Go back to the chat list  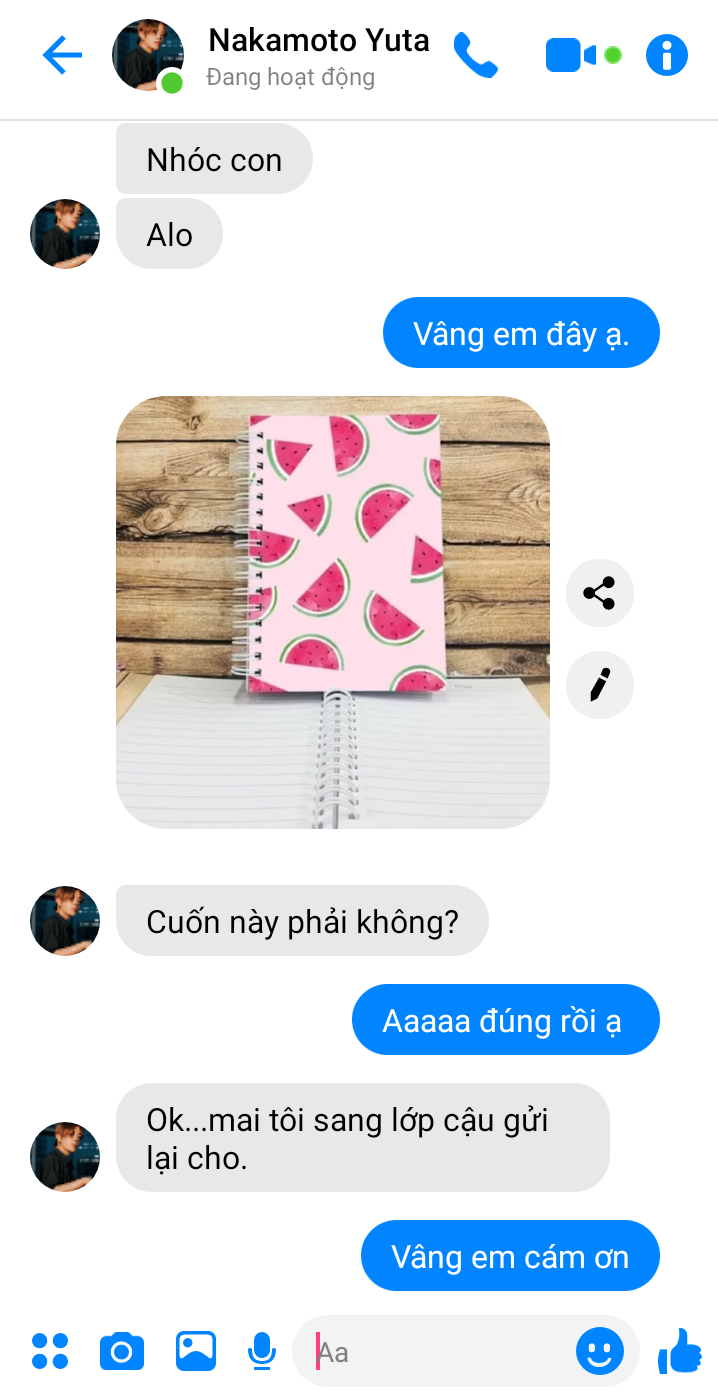[x=62, y=56]
